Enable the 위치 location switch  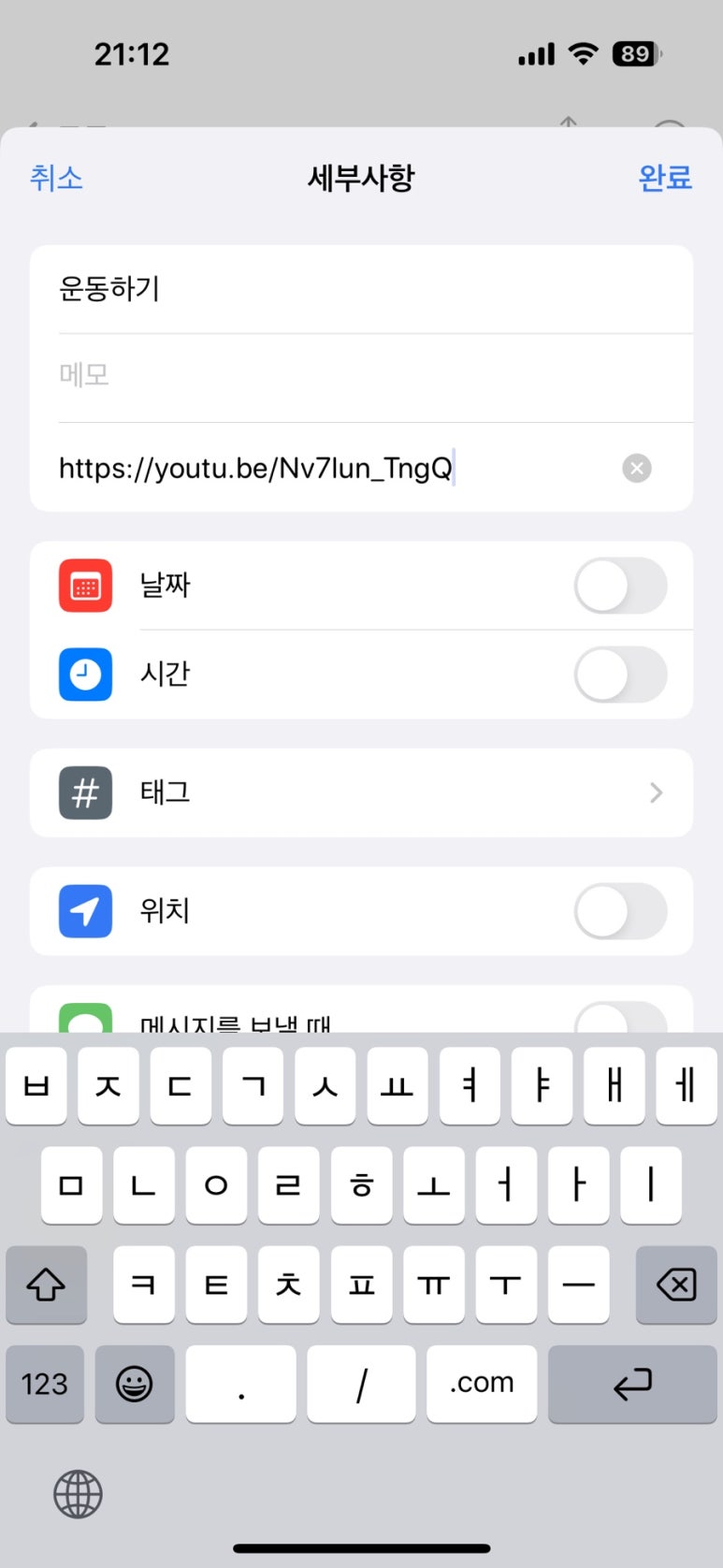(x=620, y=912)
